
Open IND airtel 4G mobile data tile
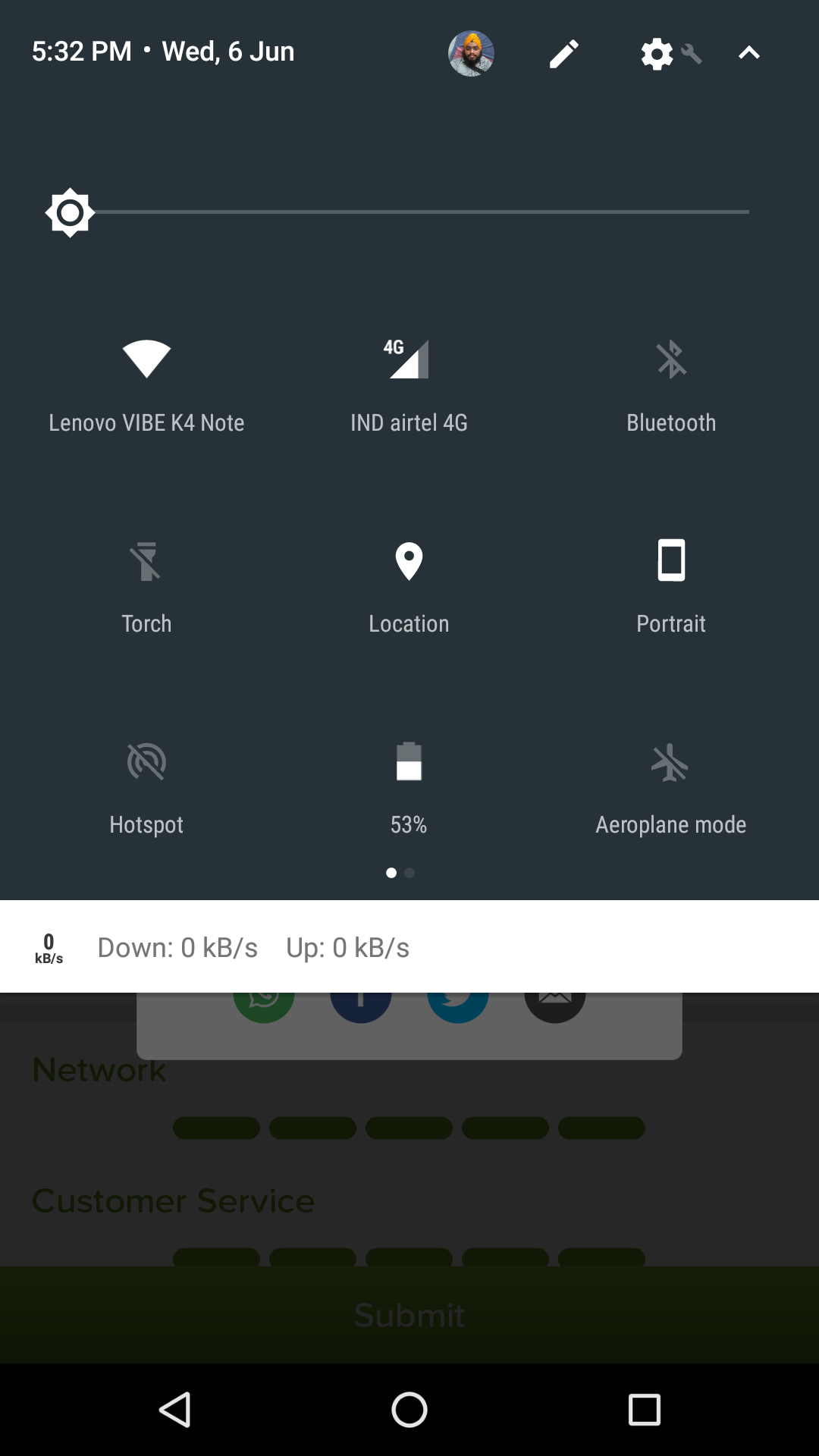point(409,359)
